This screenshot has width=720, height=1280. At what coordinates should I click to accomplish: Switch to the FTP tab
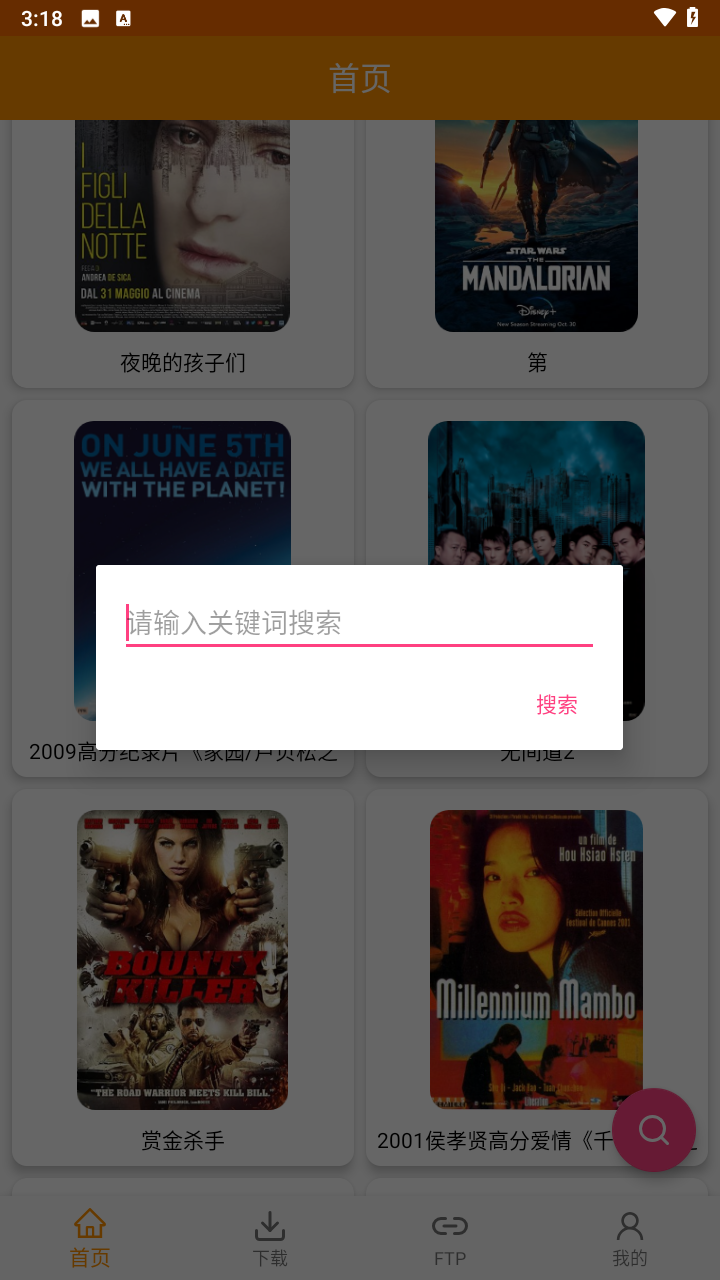pos(449,1237)
